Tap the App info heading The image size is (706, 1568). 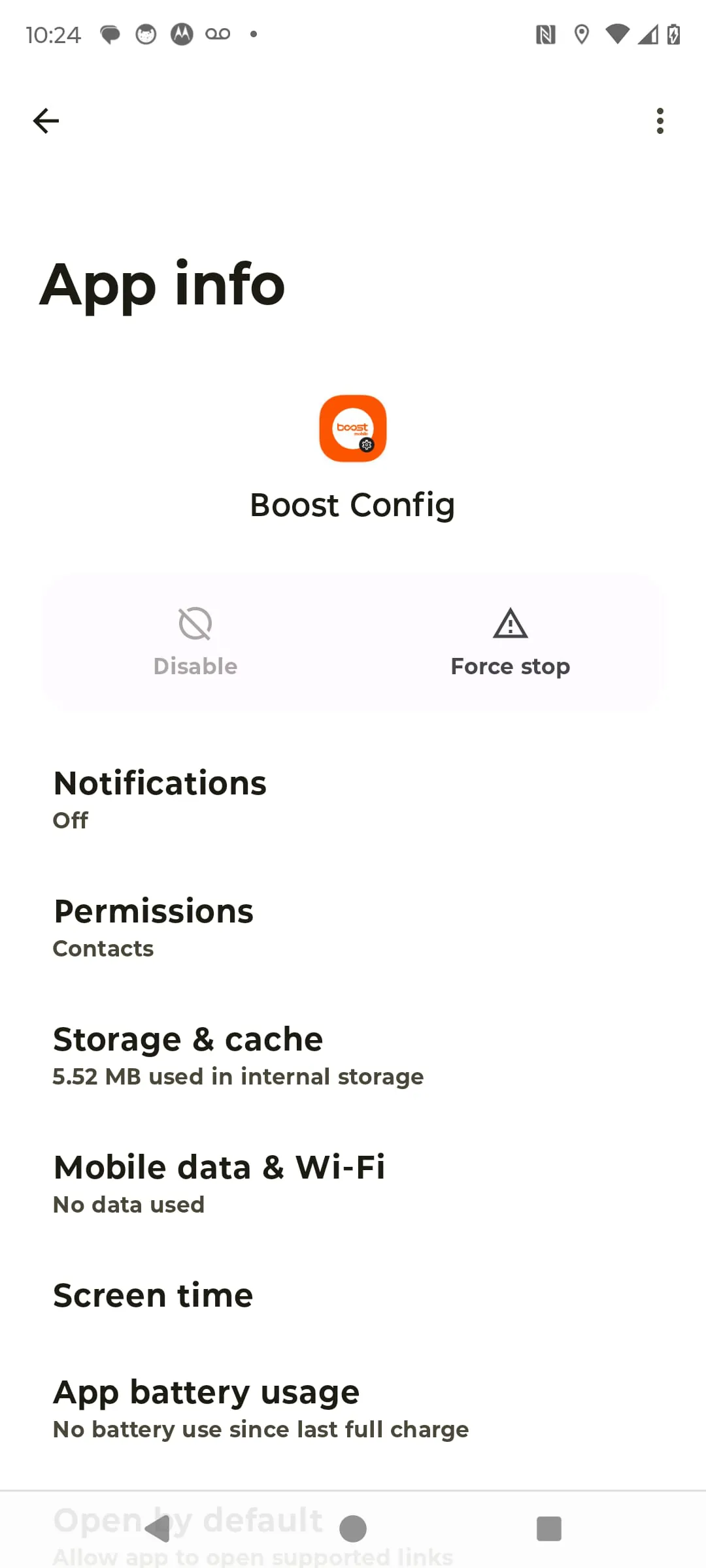coord(163,284)
